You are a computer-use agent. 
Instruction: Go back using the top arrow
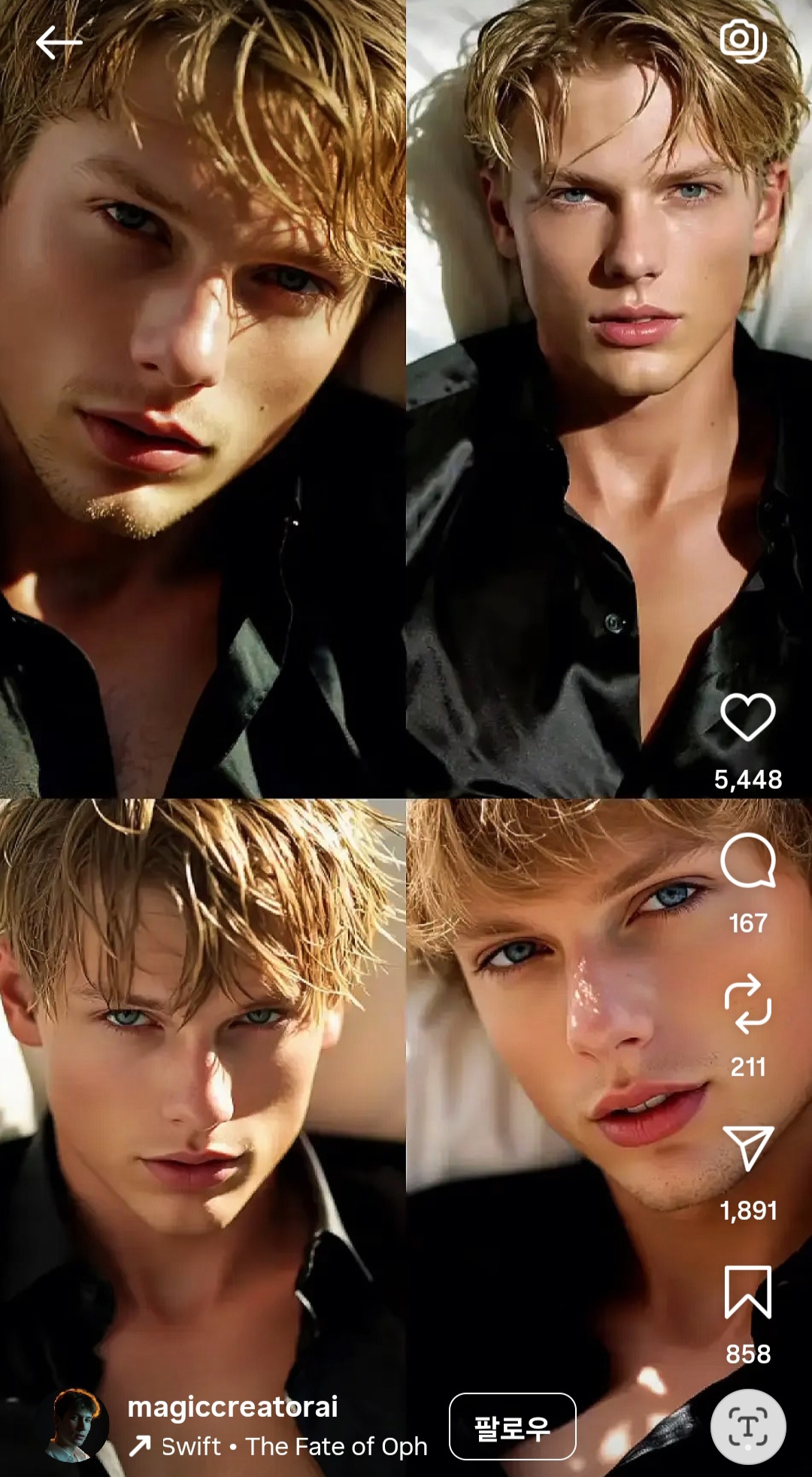pyautogui.click(x=59, y=42)
